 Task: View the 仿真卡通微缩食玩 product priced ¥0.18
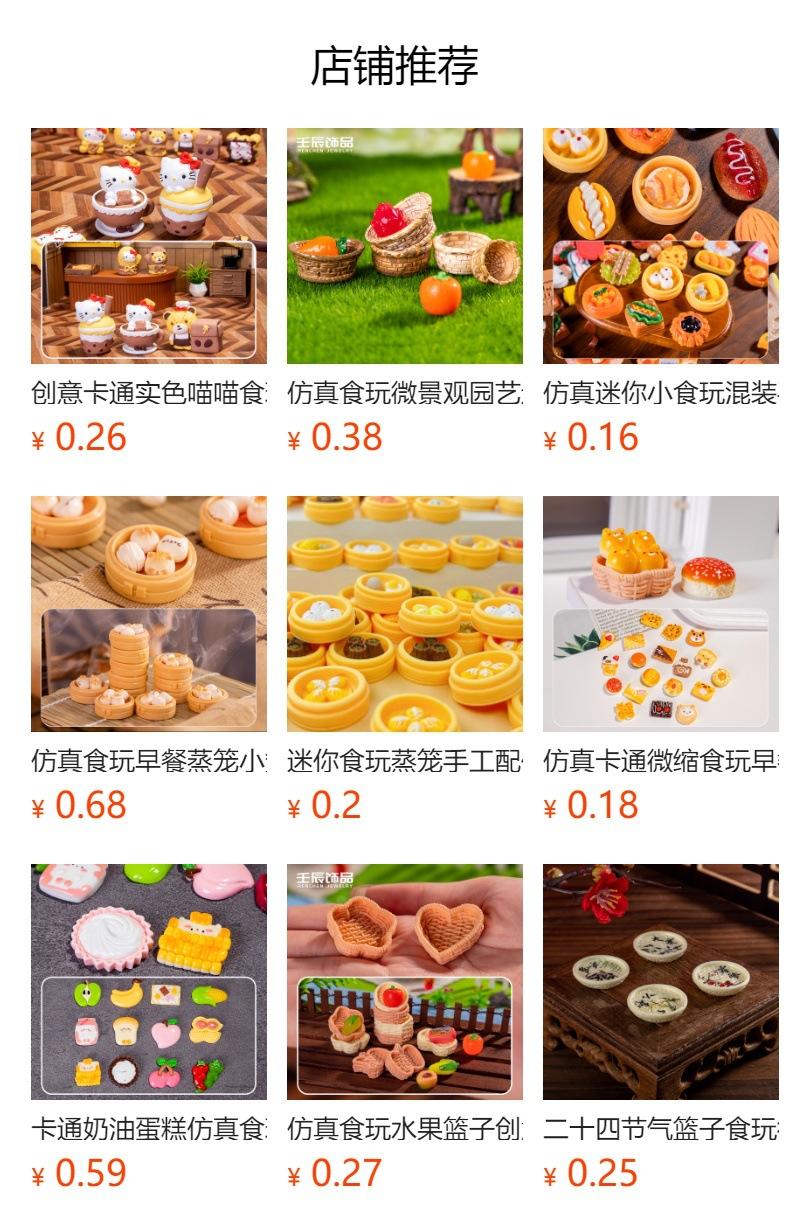point(661,614)
